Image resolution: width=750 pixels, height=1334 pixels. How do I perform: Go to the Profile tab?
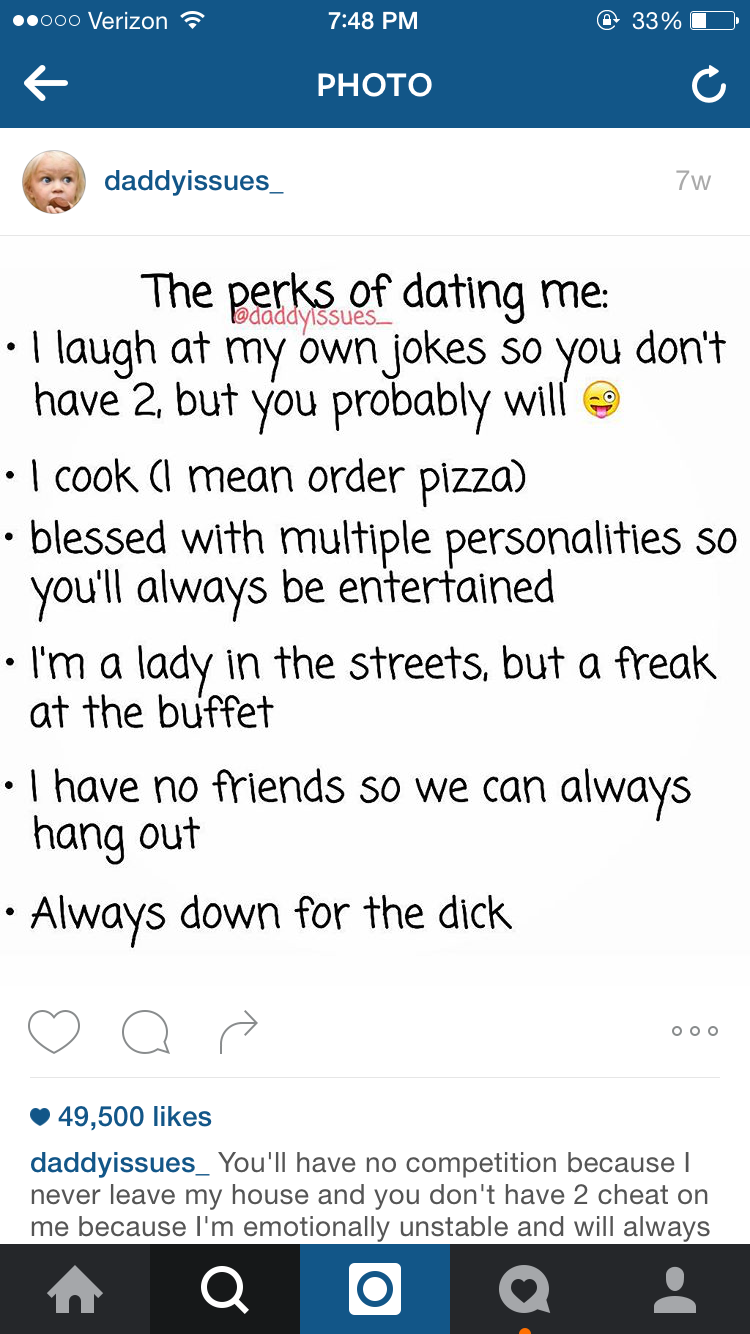coord(675,1290)
